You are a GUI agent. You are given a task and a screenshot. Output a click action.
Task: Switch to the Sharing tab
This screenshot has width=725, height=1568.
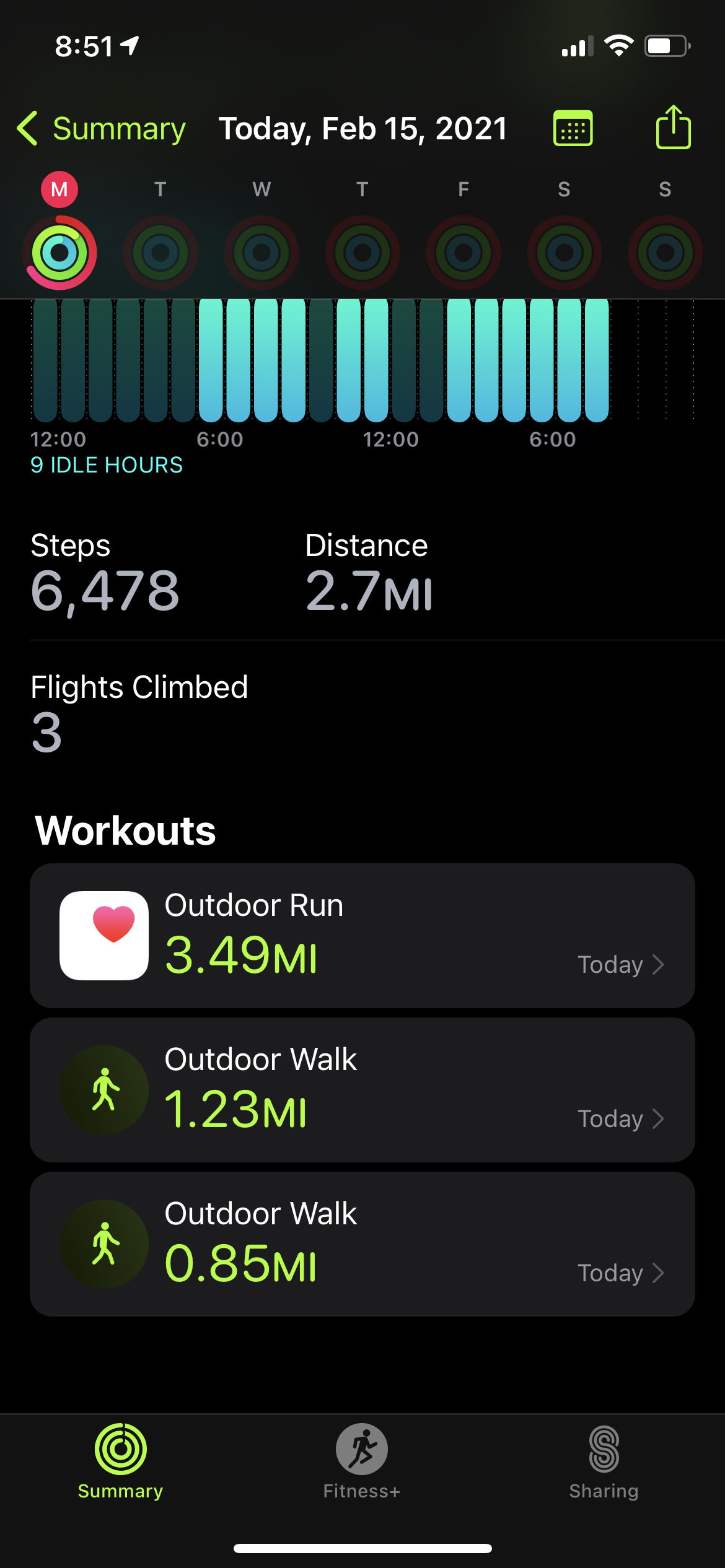point(604,1461)
